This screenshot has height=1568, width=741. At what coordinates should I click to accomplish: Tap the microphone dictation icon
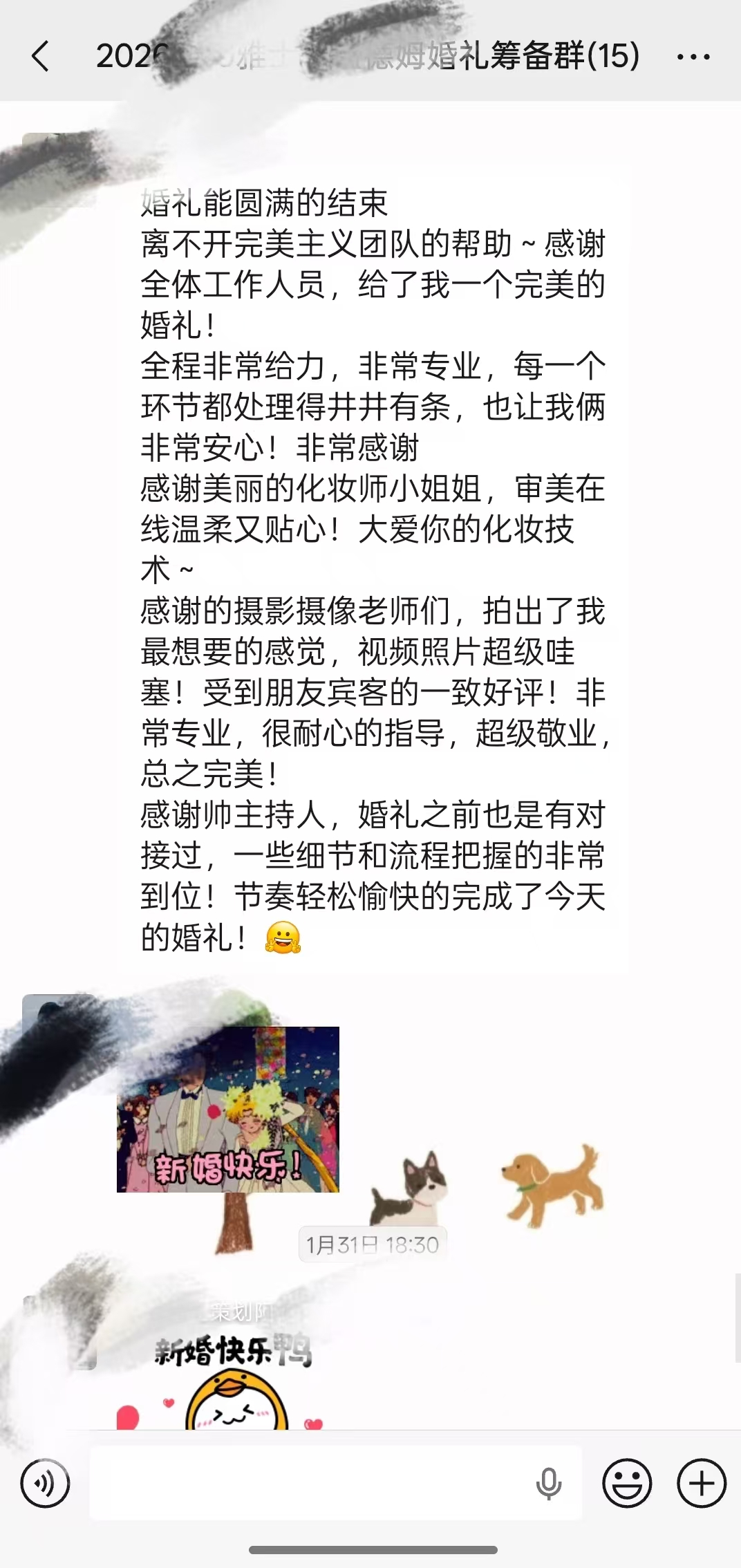click(x=549, y=1484)
